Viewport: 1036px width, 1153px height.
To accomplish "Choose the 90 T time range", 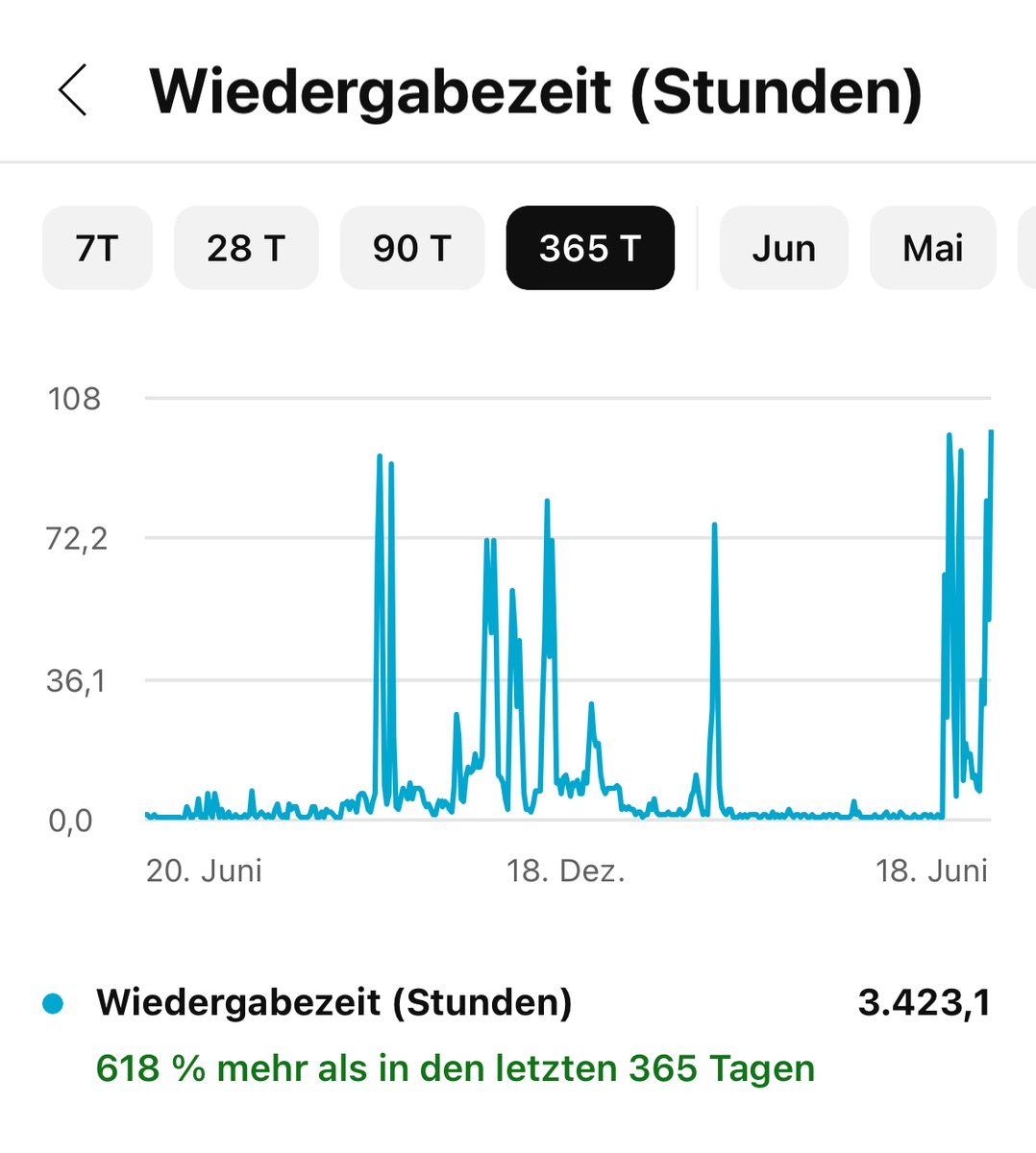I will click(412, 248).
